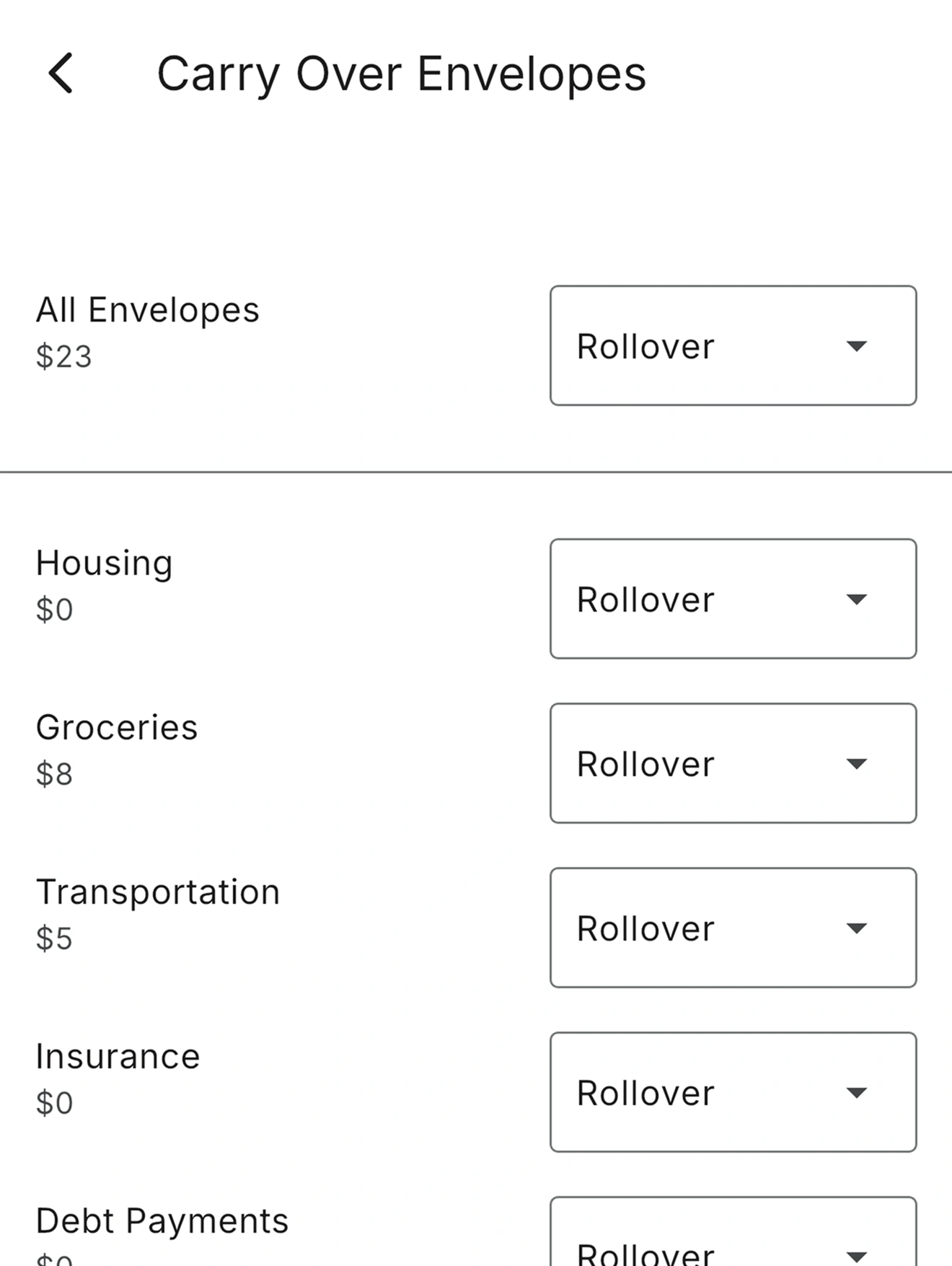Click the All Envelopes dropdown arrow
The height and width of the screenshot is (1266, 952).
coord(856,346)
